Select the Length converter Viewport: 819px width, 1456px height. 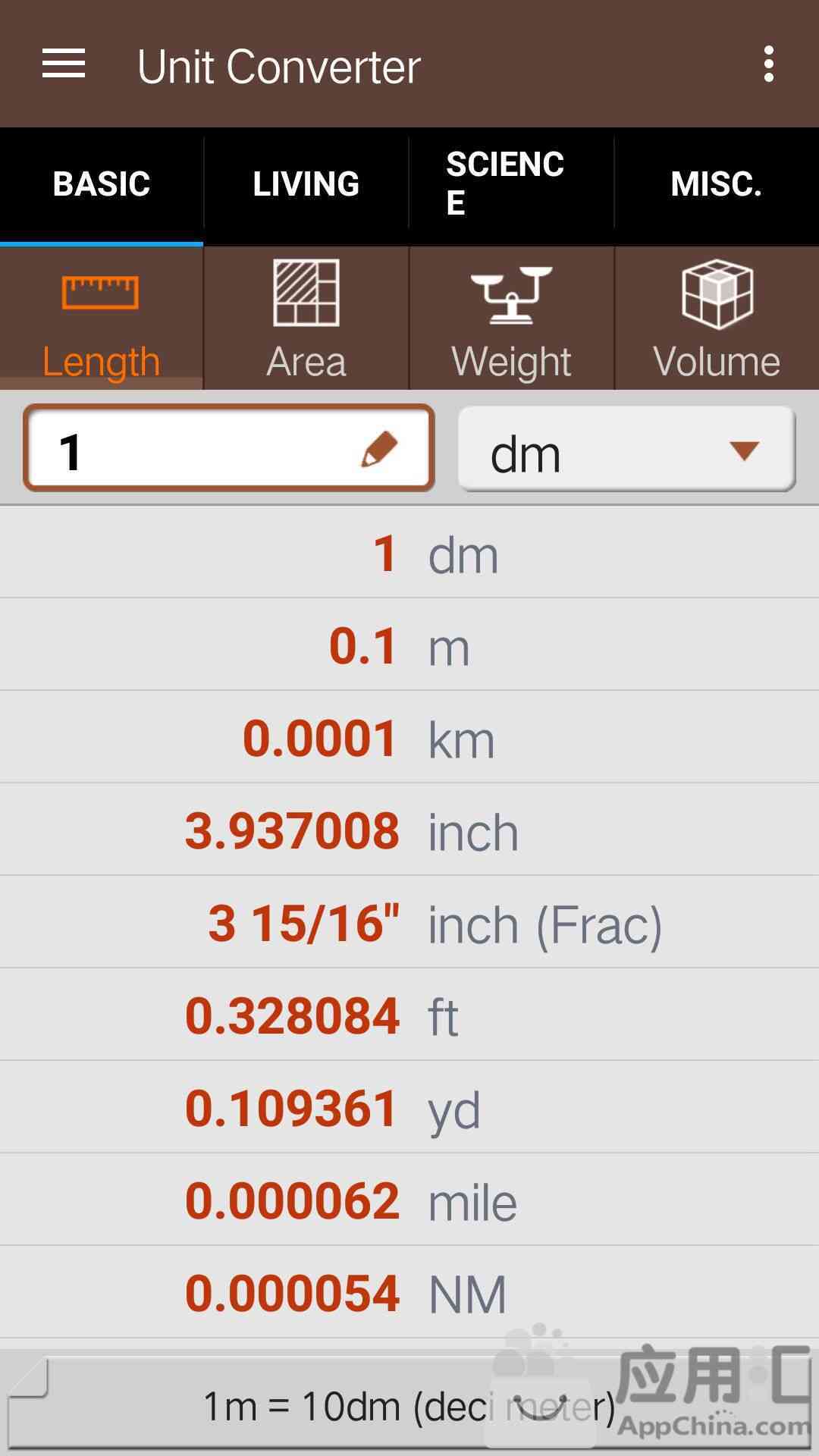(x=102, y=318)
